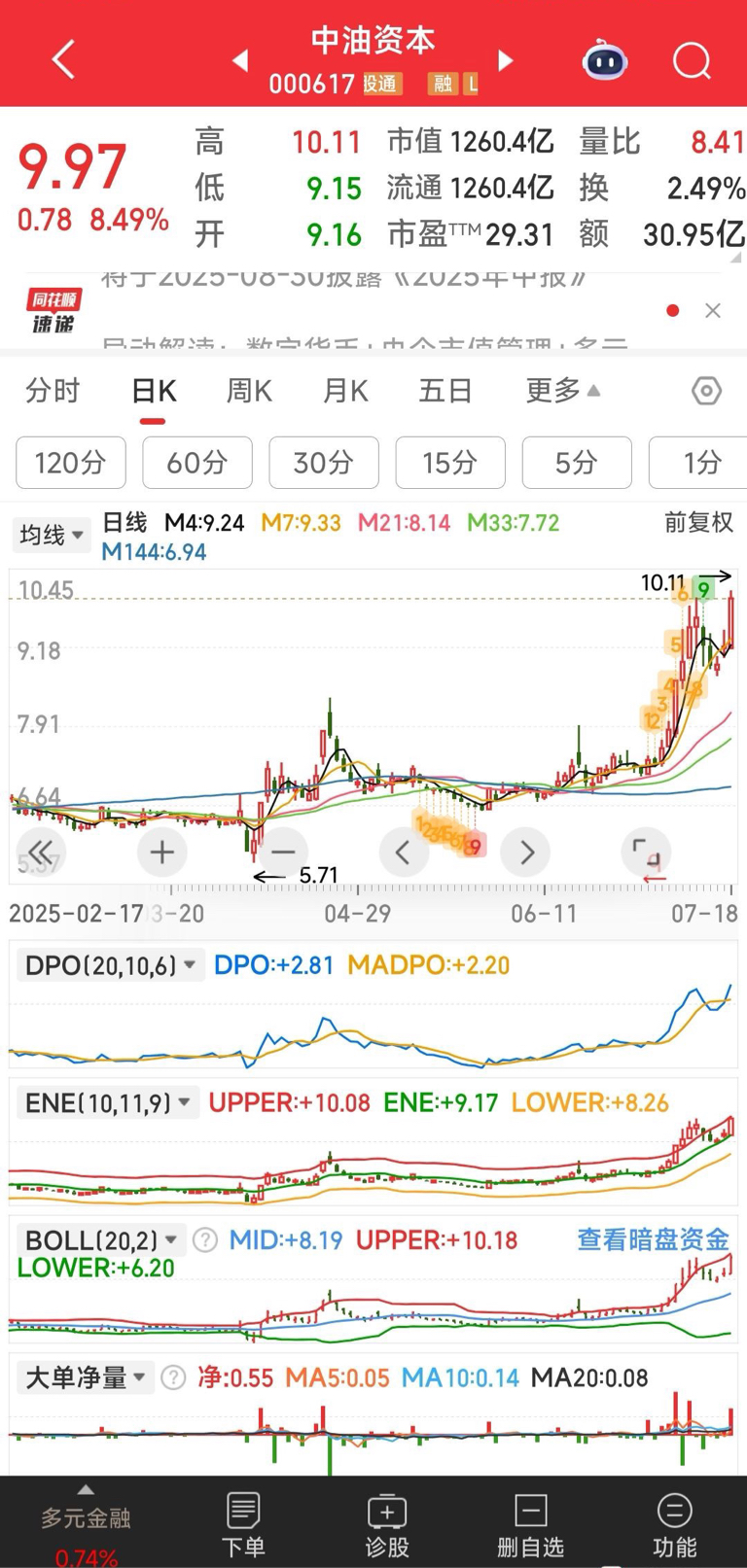Choose the 60分 interval chip
747x1568 pixels.
coord(197,462)
